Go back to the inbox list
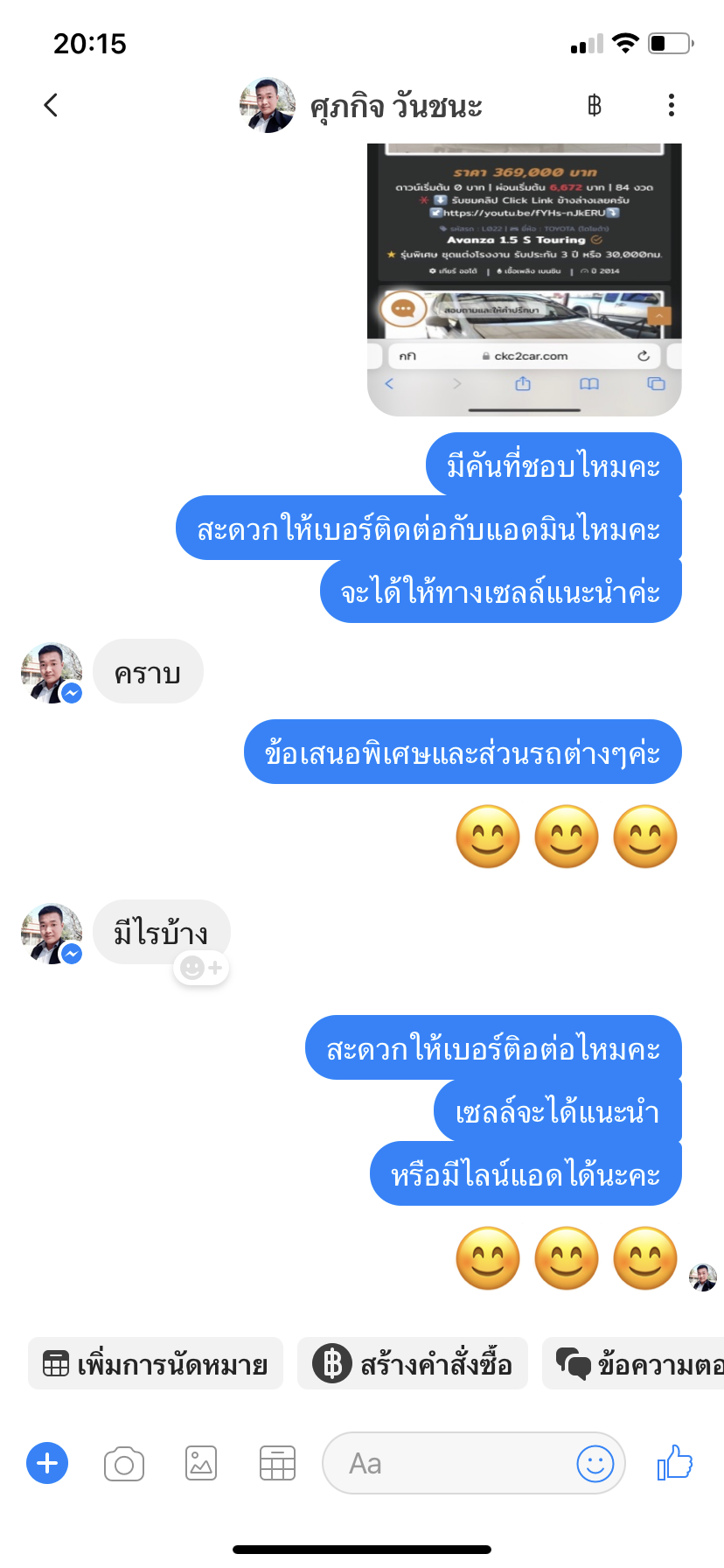The width and height of the screenshot is (724, 1568). [51, 106]
